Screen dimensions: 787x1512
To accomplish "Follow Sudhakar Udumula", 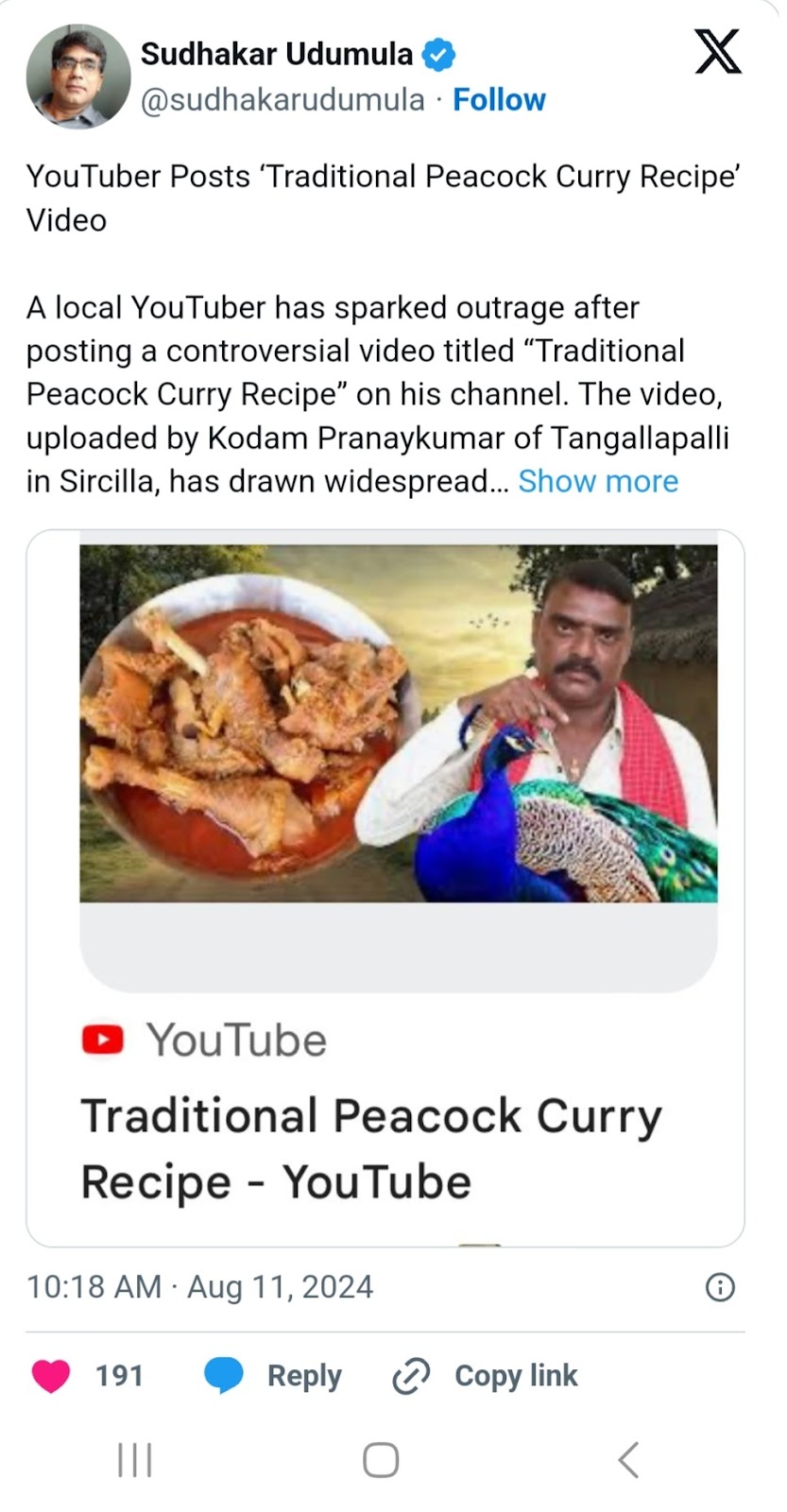I will point(499,99).
